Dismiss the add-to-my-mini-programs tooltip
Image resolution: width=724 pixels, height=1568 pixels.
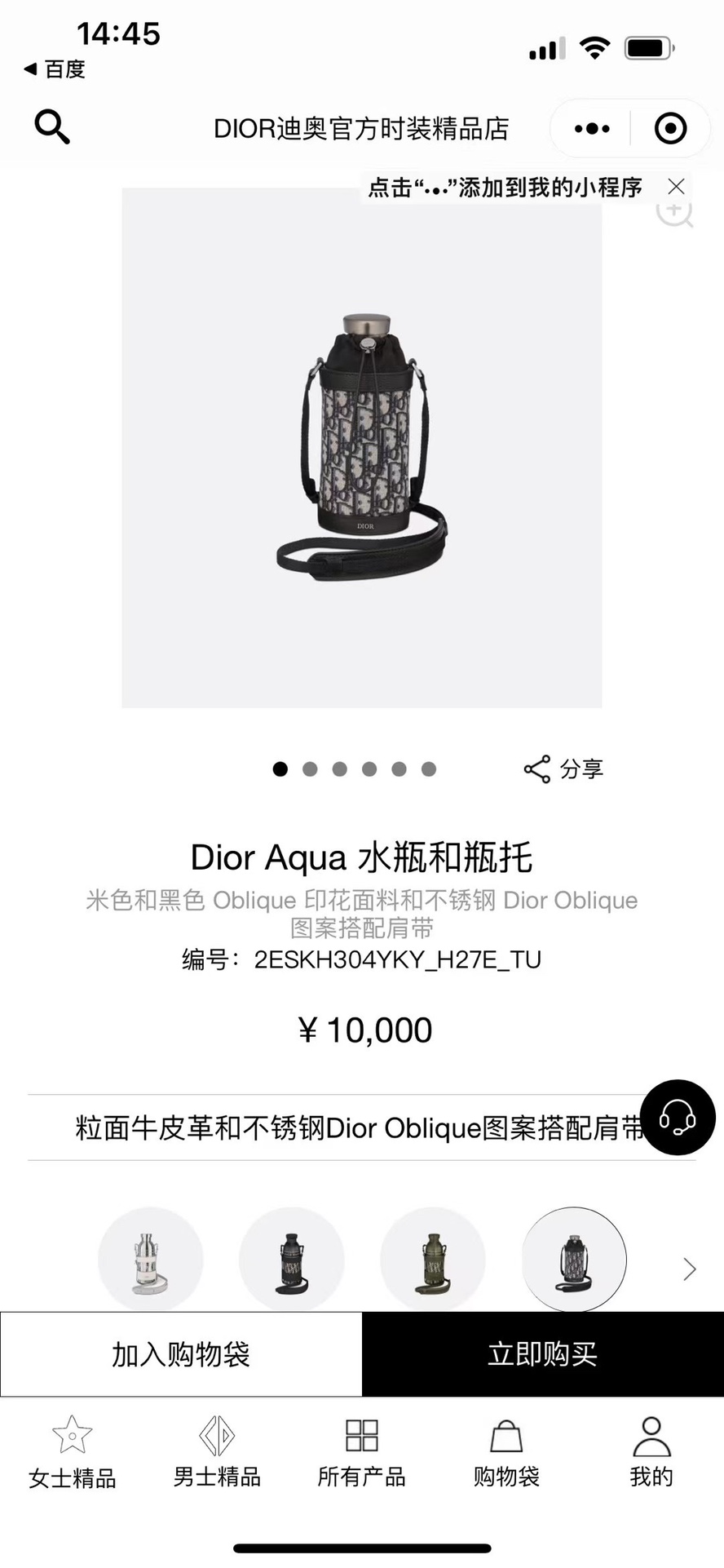676,187
